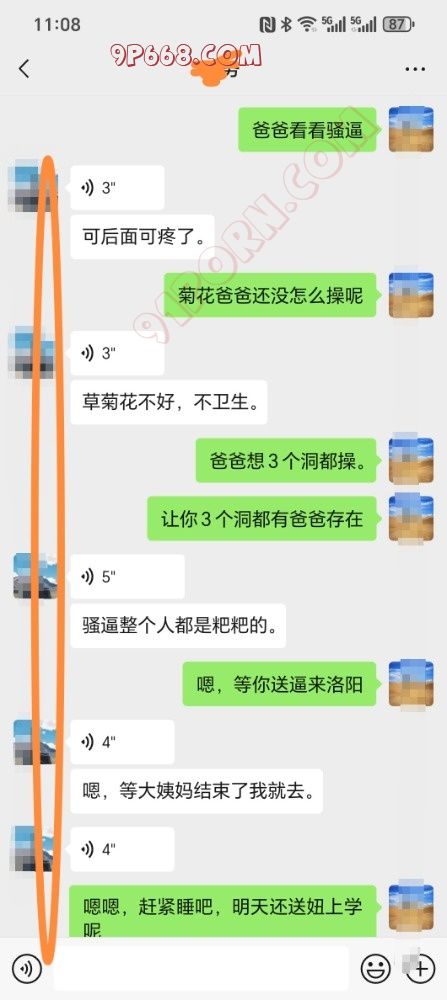Tap the message text field
The image size is (447, 1000).
coord(202,969)
